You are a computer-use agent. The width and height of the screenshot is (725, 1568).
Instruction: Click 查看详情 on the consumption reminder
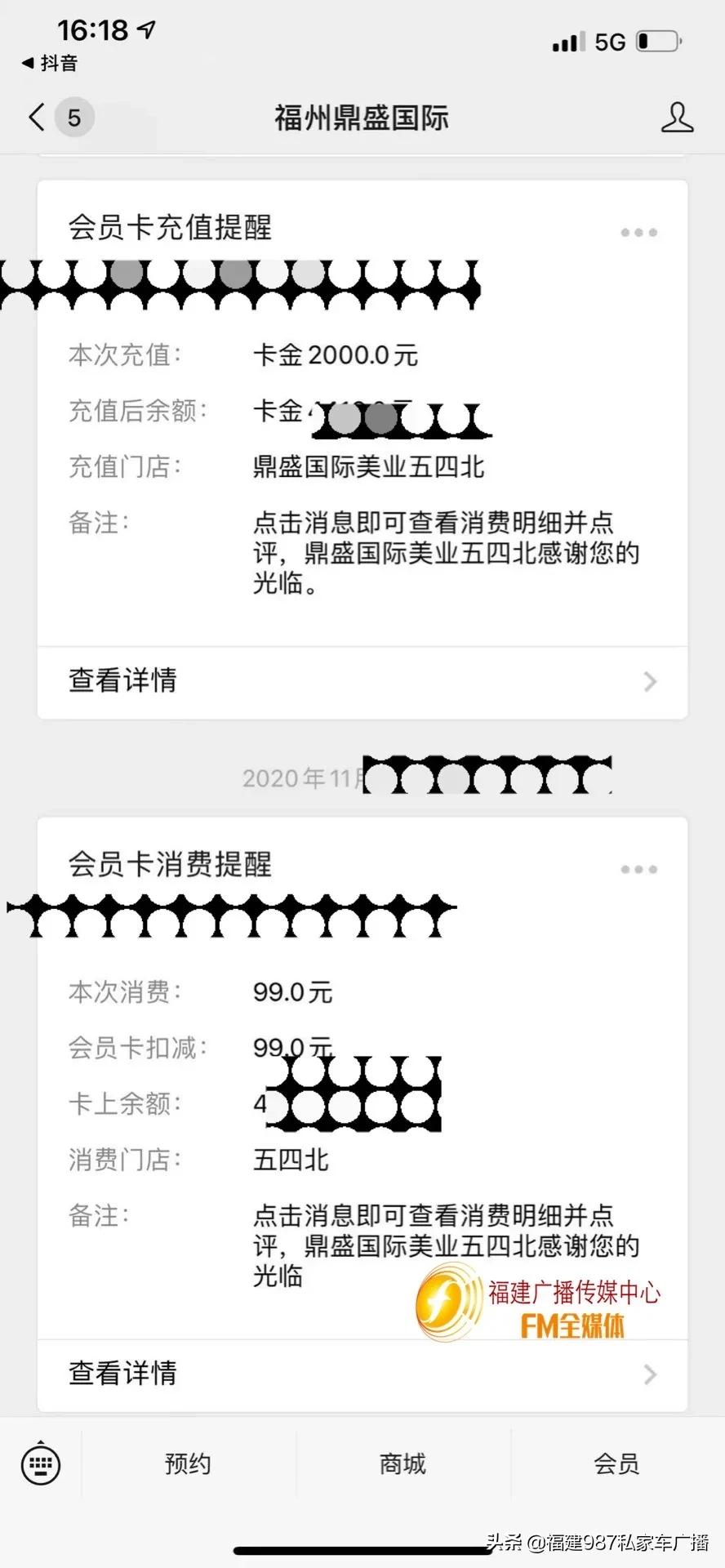pyautogui.click(x=121, y=1374)
